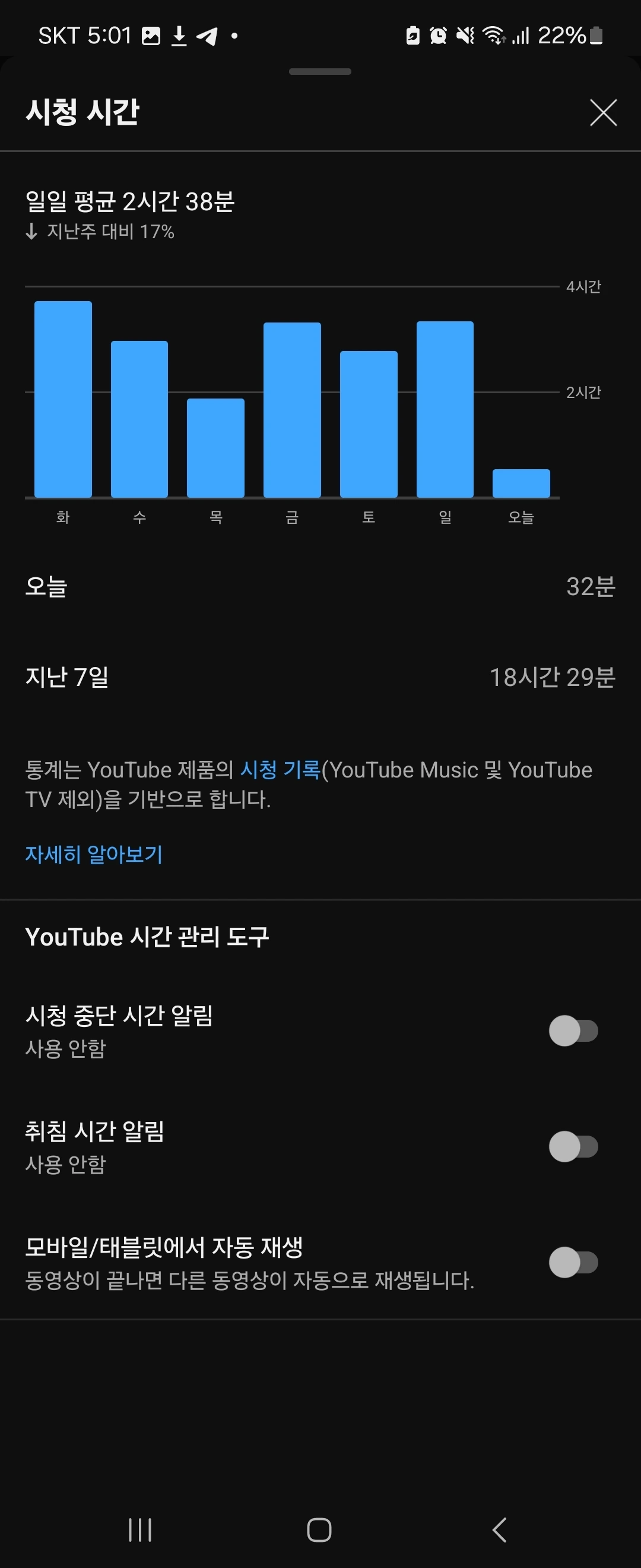Open the 시청 기록 link
641x1568 pixels.
click(x=280, y=770)
